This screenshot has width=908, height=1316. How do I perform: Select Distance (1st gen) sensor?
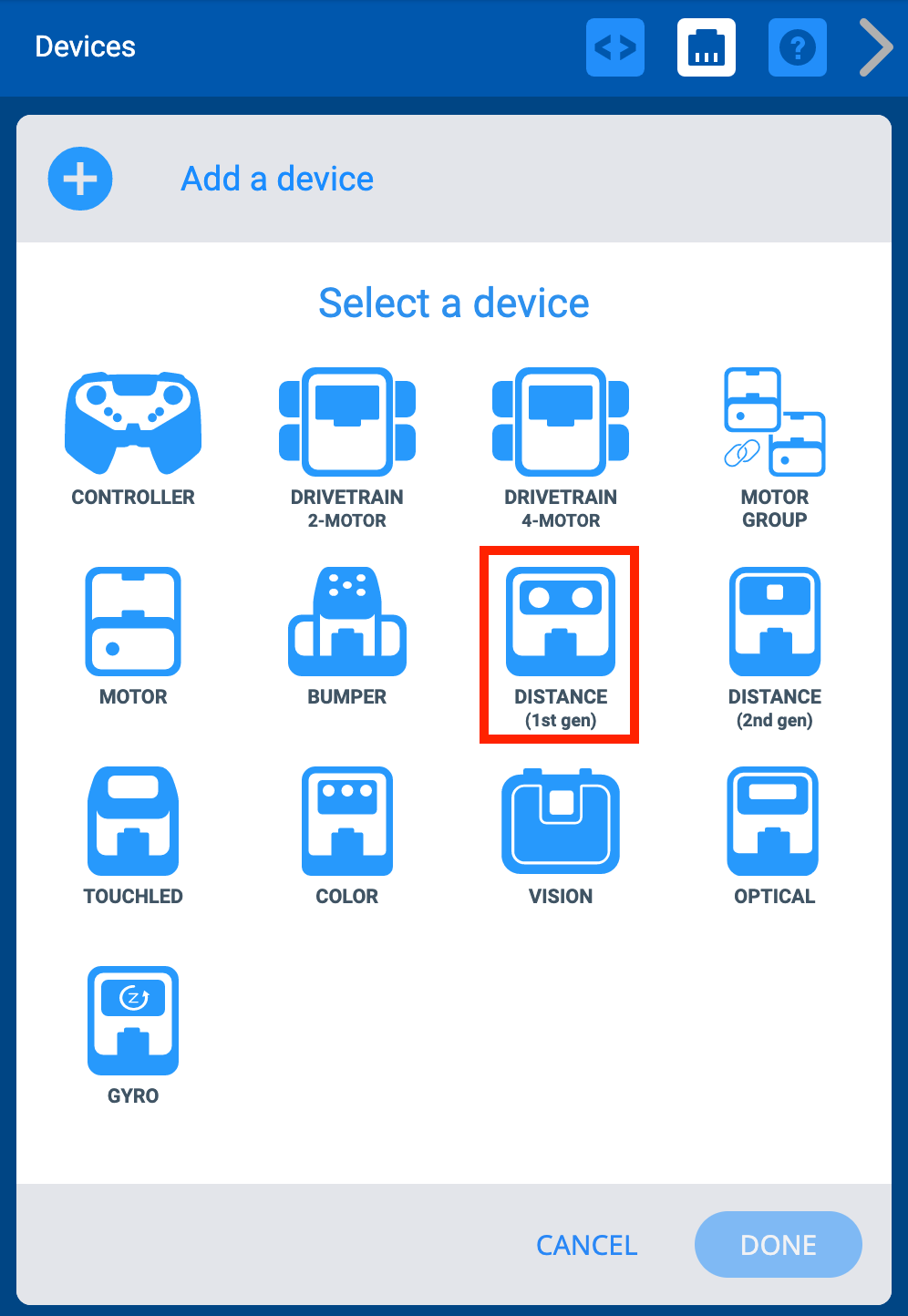tap(561, 645)
